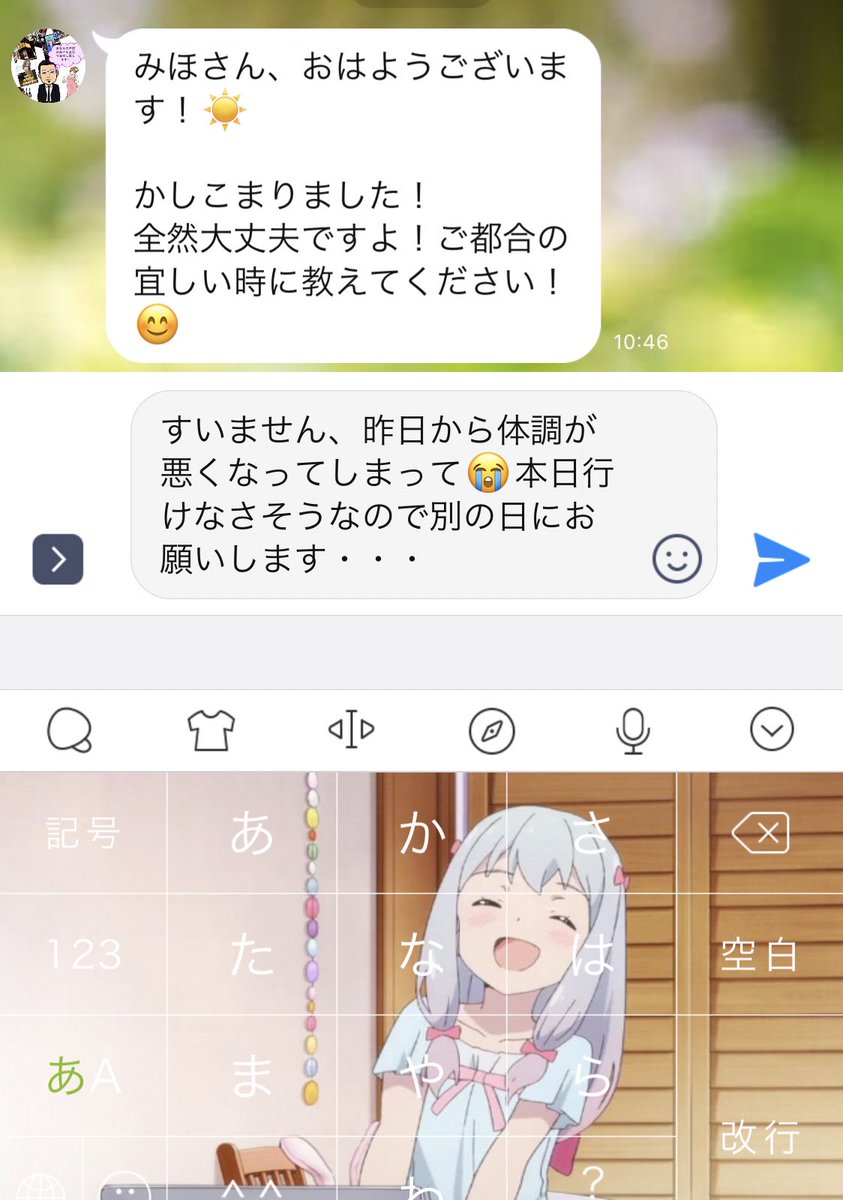The width and height of the screenshot is (843, 1200).
Task: Type the ま kana key
Action: pos(252,1076)
